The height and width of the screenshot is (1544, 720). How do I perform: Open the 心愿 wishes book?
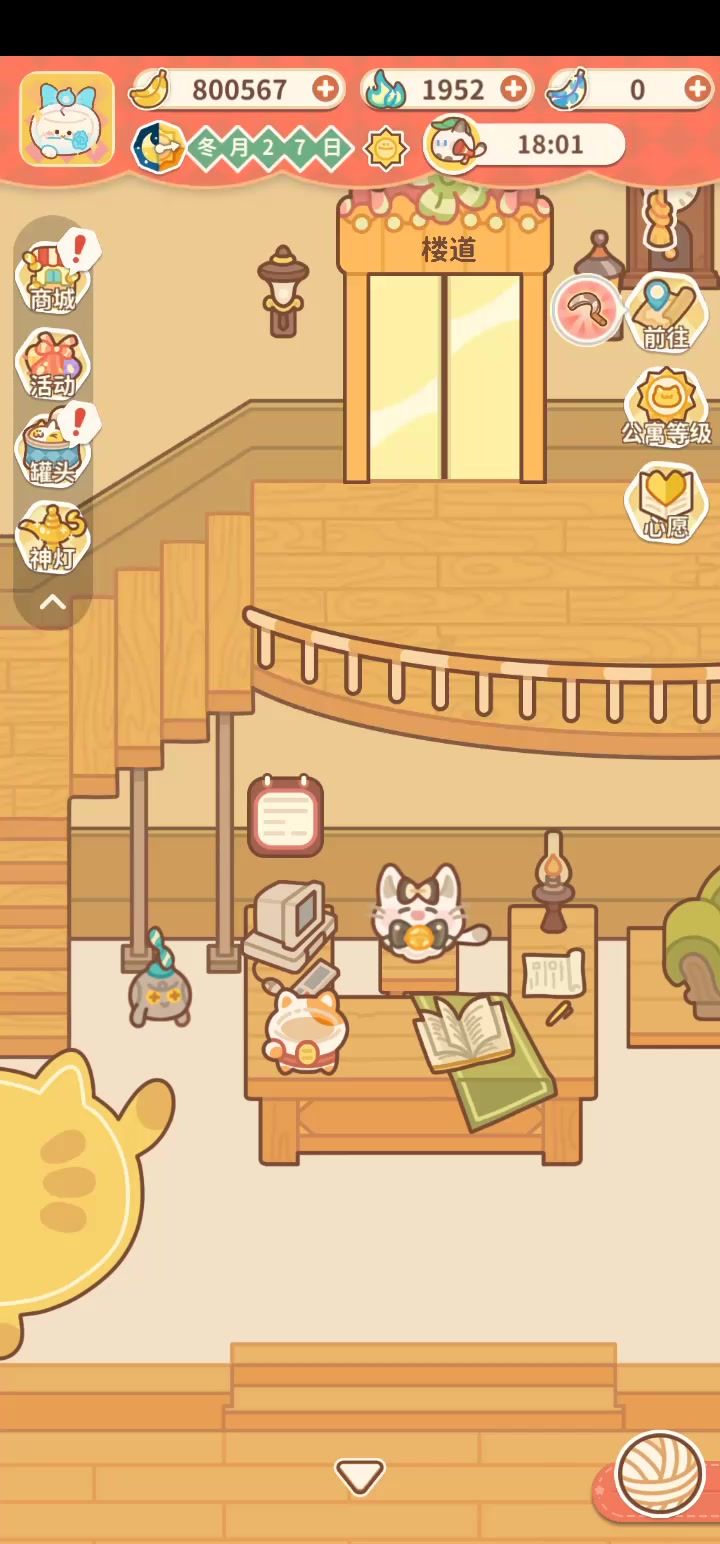click(666, 502)
